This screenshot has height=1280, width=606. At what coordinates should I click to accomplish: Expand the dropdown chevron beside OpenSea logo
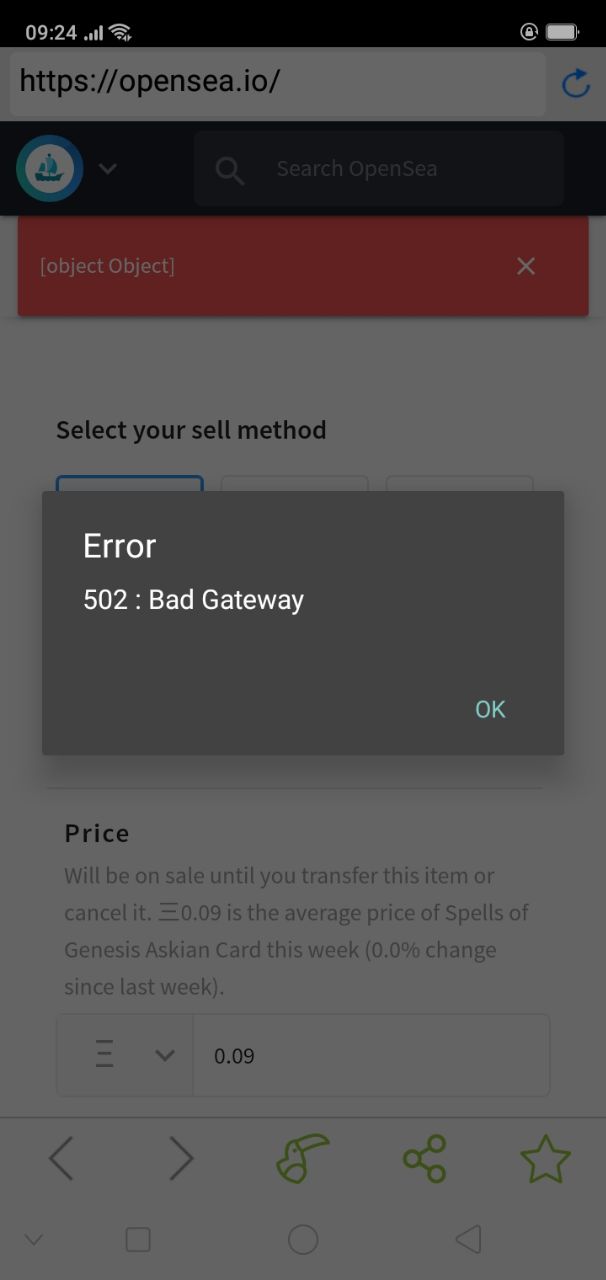(107, 169)
